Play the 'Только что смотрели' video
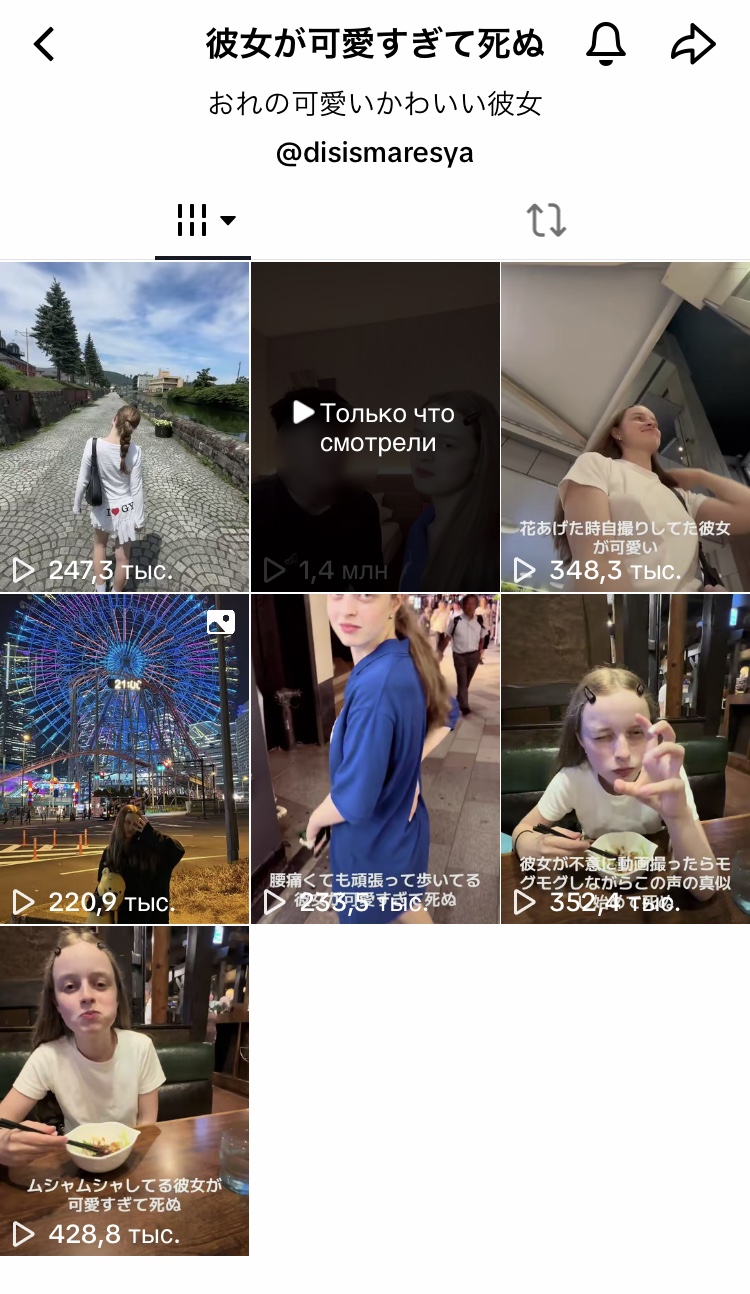 click(x=375, y=427)
